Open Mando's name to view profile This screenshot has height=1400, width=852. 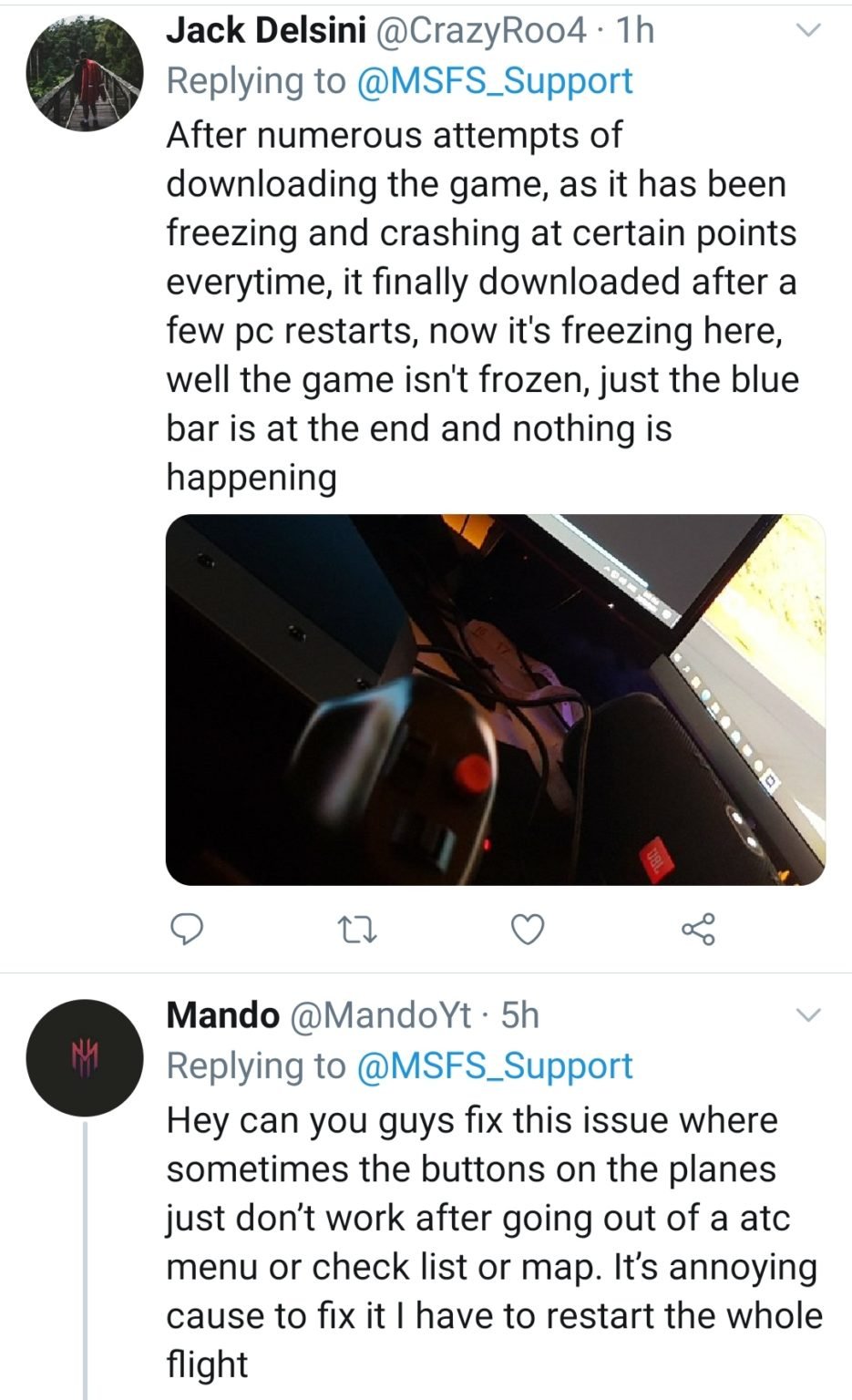[x=222, y=1014]
